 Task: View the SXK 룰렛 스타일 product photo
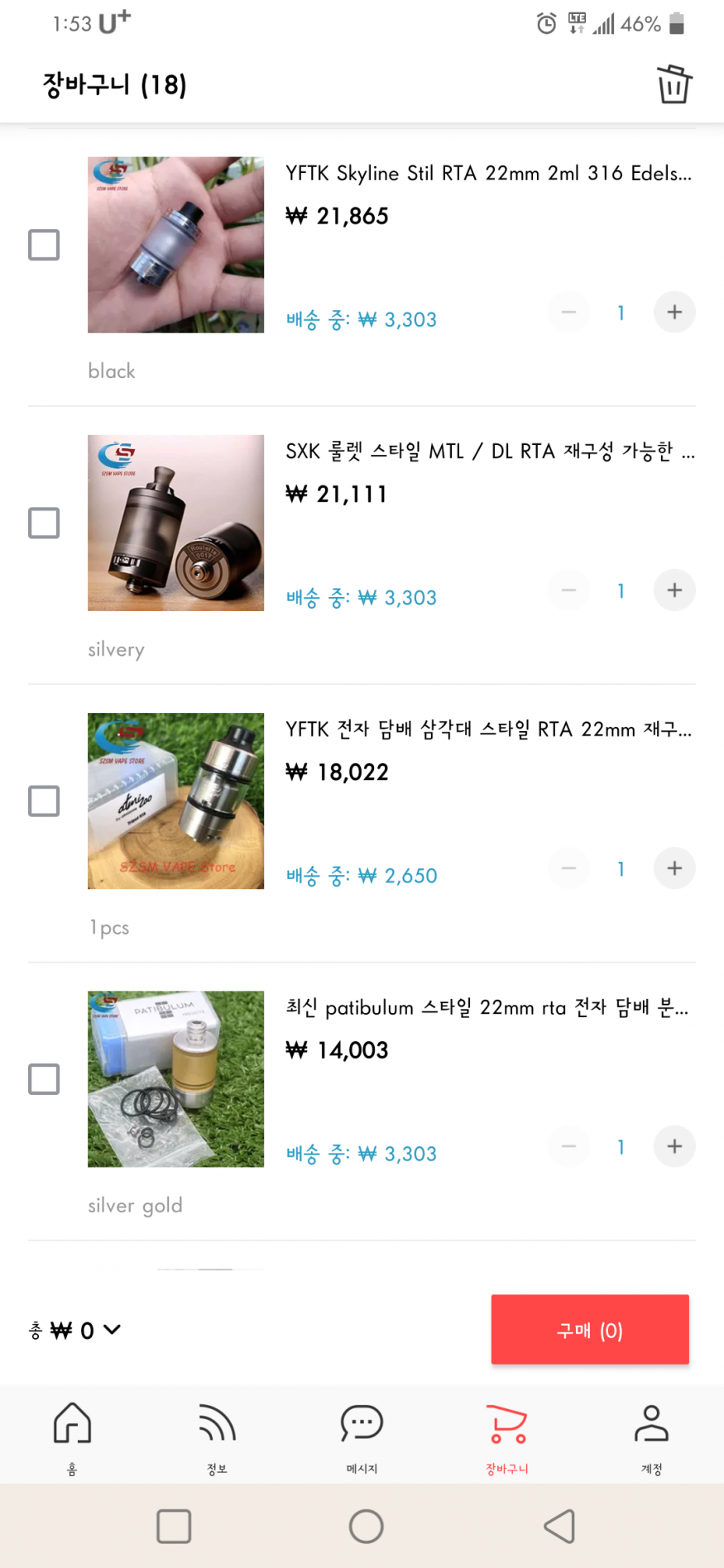tap(175, 523)
